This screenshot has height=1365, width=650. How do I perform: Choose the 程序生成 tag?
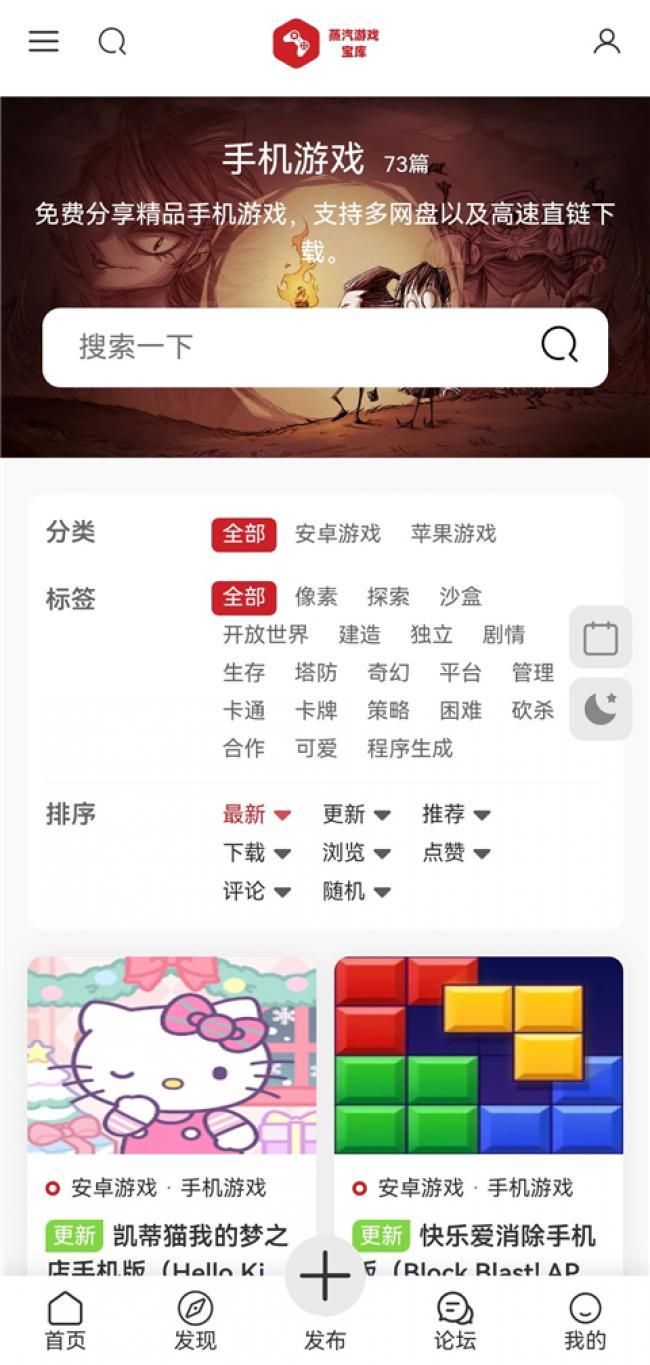[x=409, y=748]
